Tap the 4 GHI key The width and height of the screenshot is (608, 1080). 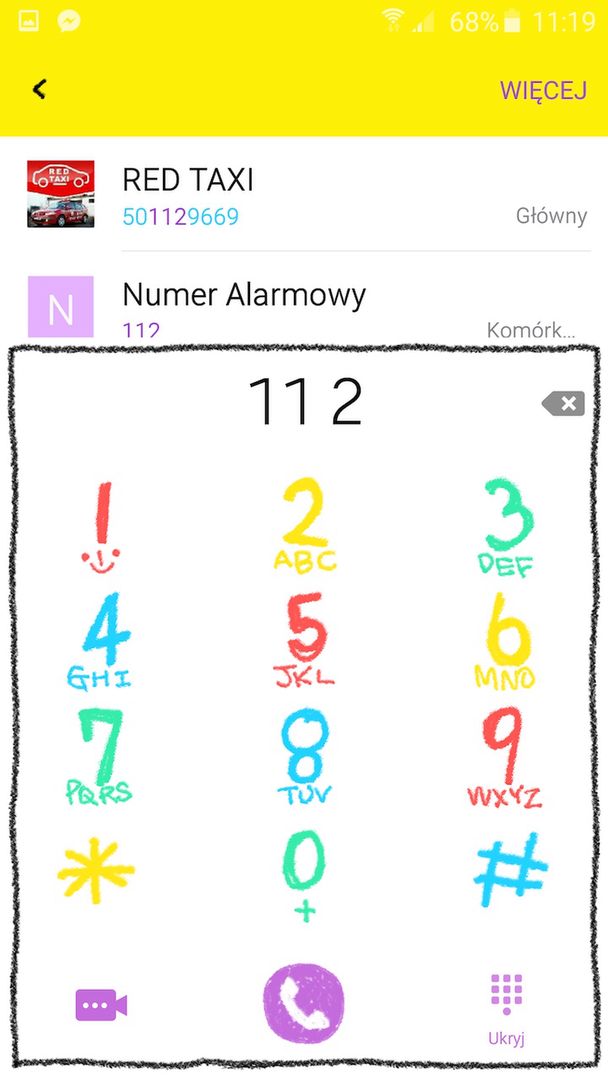coord(99,640)
